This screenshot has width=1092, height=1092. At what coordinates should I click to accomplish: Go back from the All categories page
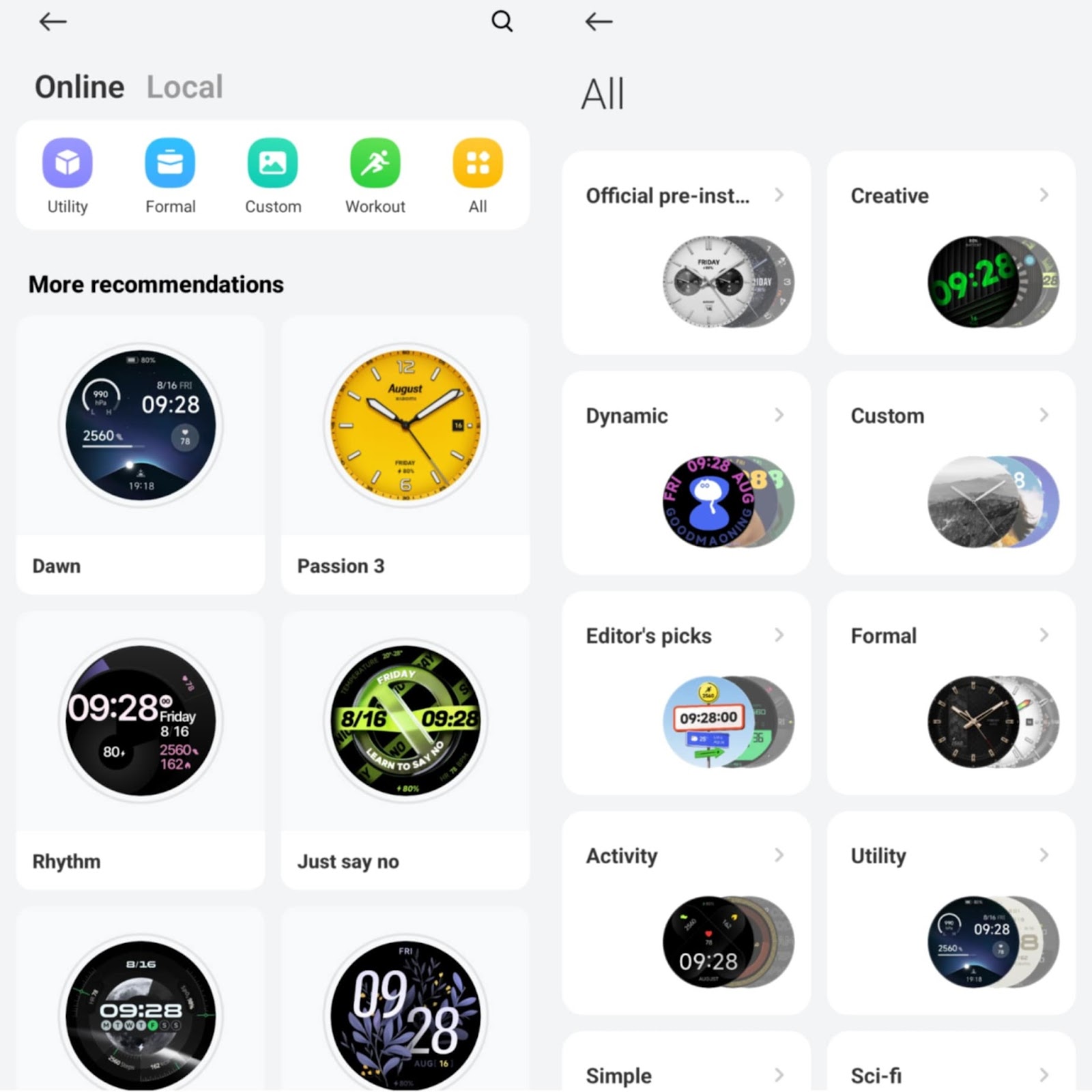599,22
